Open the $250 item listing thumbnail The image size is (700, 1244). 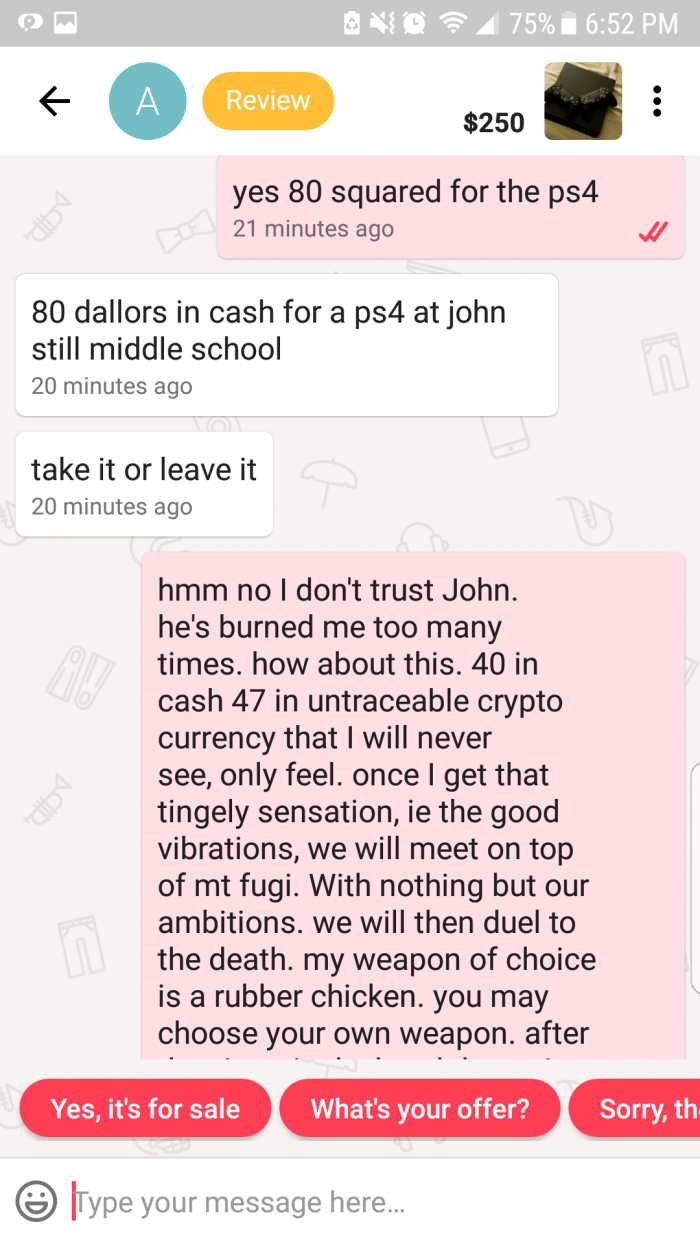coord(583,101)
